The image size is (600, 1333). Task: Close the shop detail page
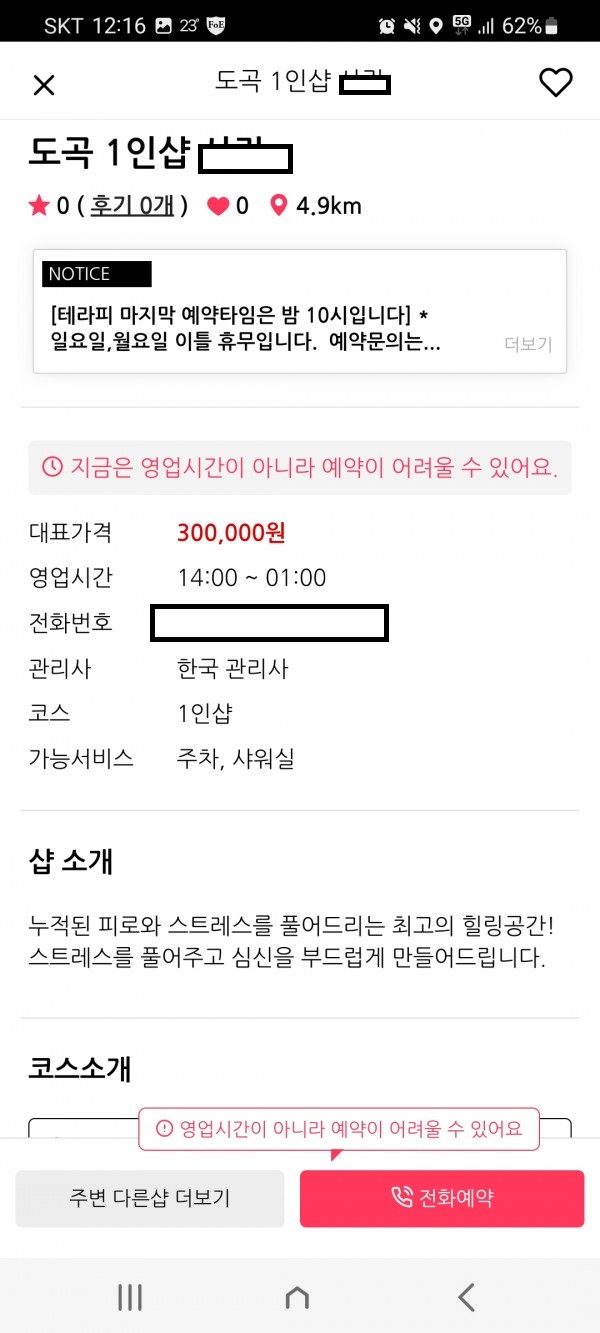click(x=44, y=85)
